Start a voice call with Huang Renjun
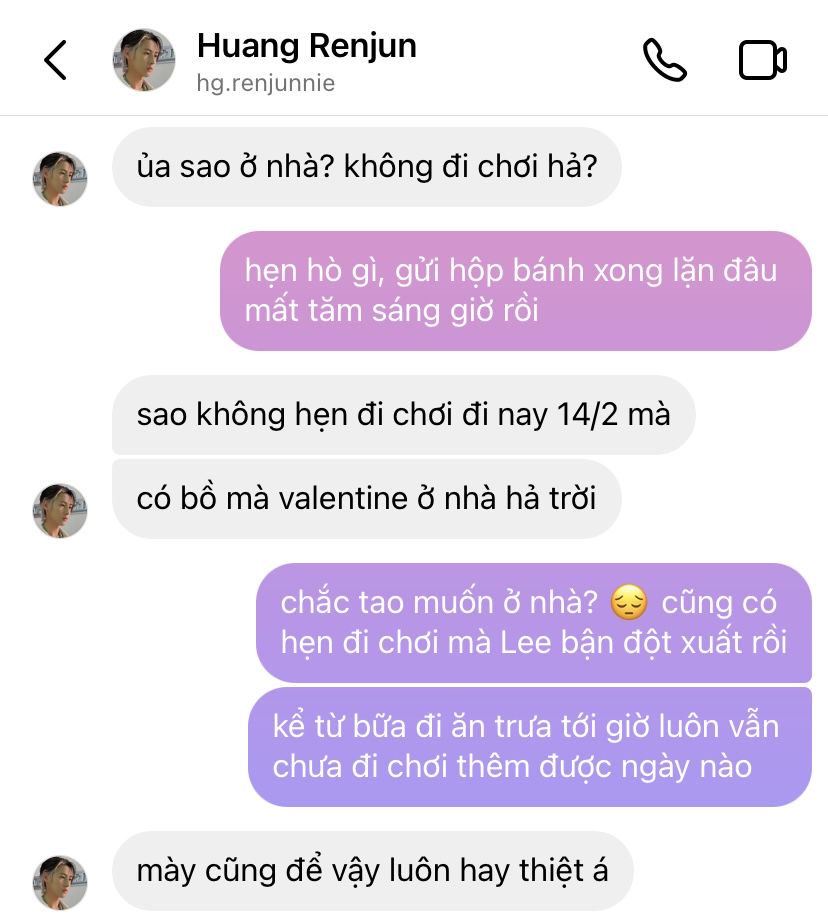The width and height of the screenshot is (828, 919). [664, 60]
